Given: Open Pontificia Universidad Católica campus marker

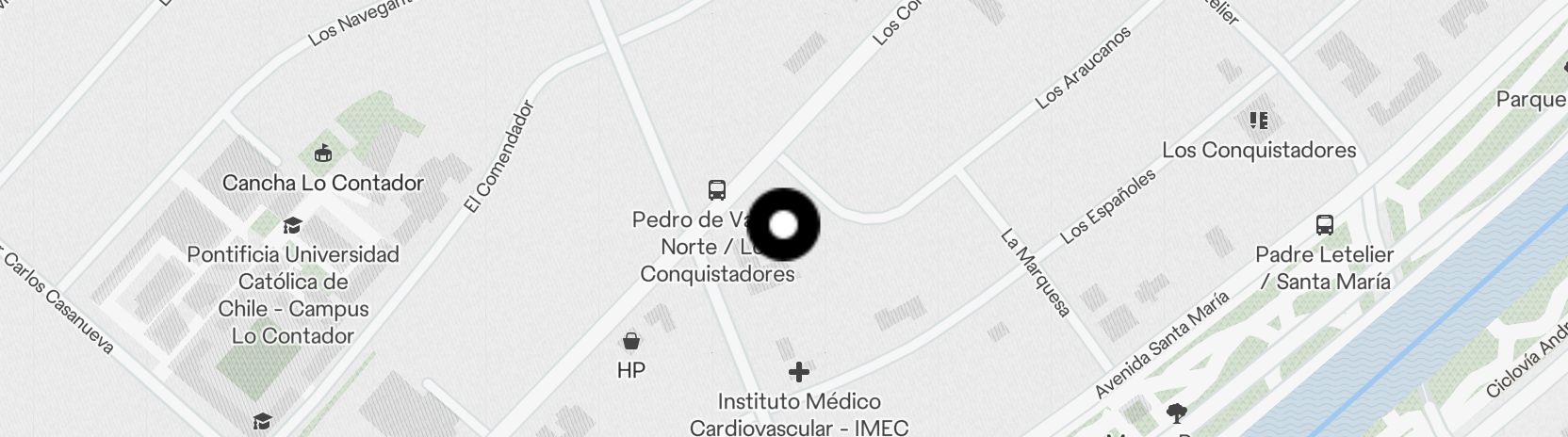Looking at the screenshot, I should (x=292, y=226).
